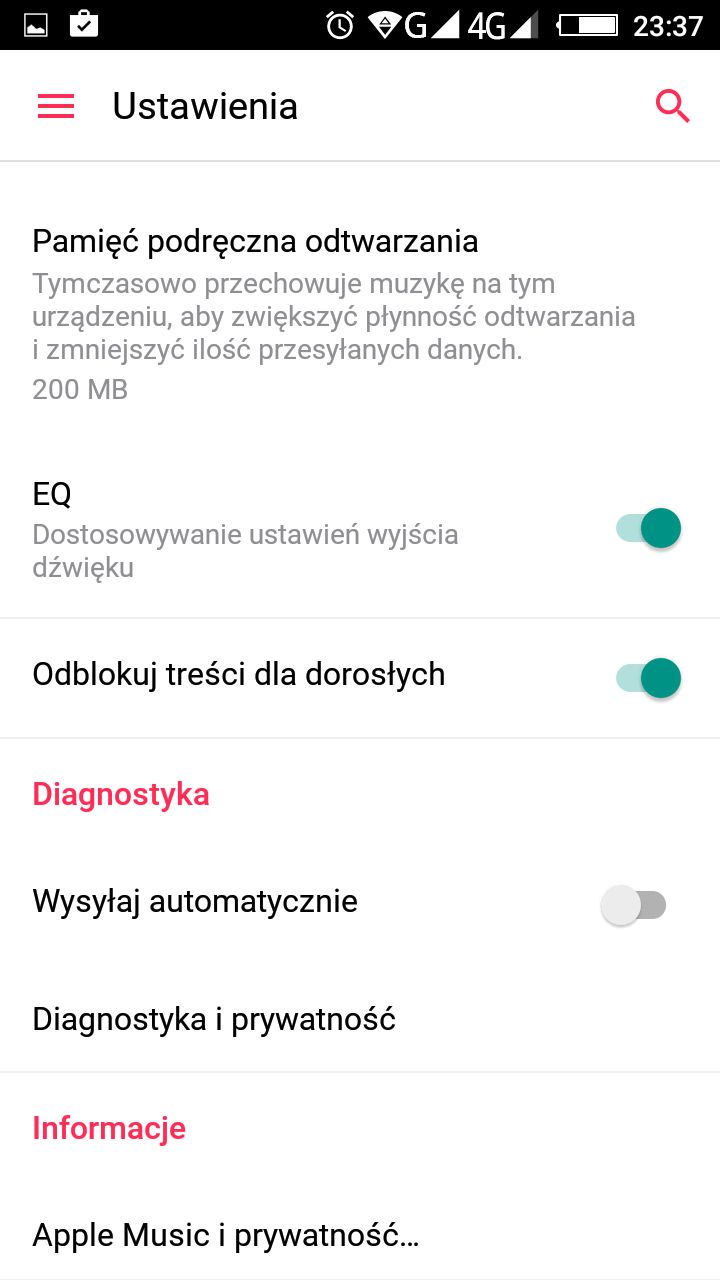Tap the clock showing 23:37
Viewport: 720px width, 1280px height.
(x=666, y=25)
